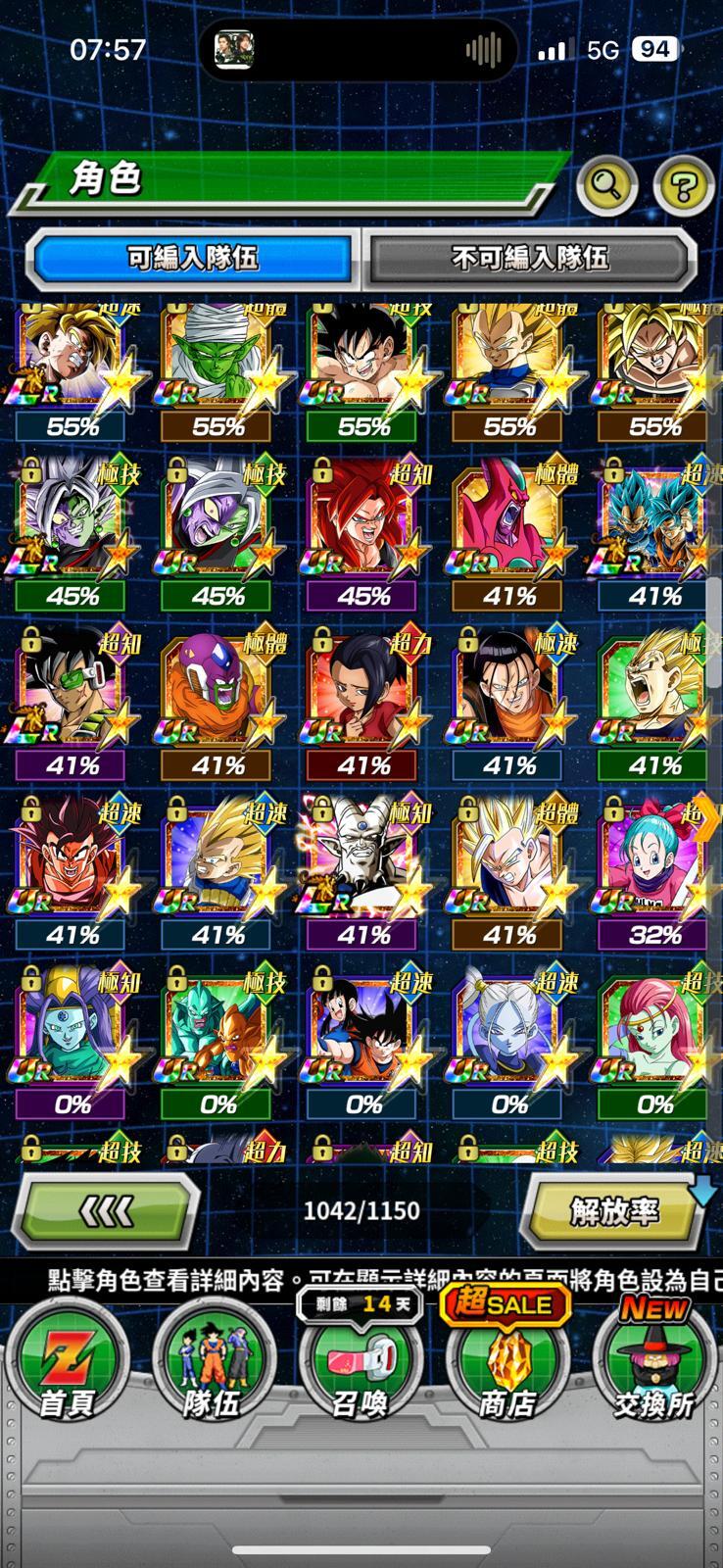Tap the green back arrows button

point(106,1212)
